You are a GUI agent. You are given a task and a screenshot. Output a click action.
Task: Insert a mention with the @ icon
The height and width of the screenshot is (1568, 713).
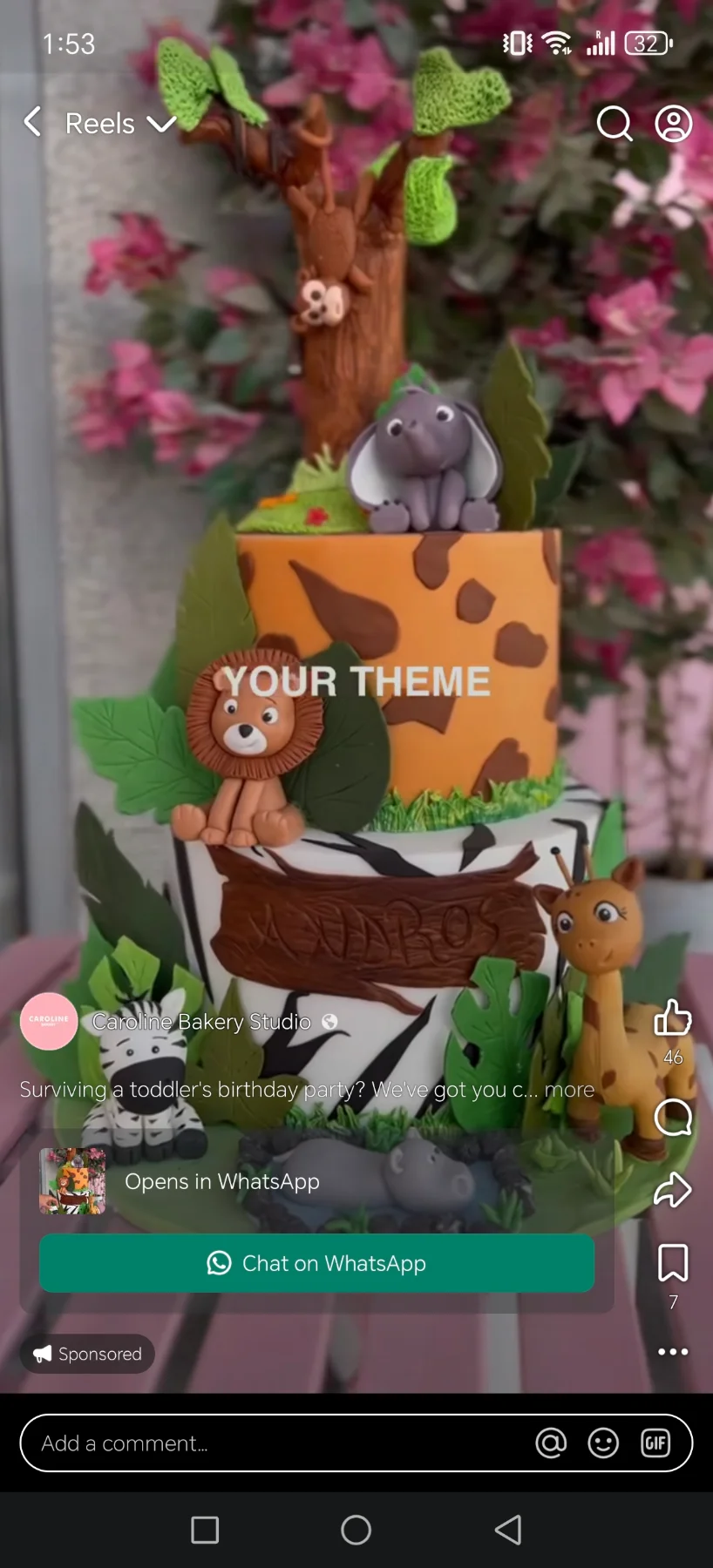pos(551,1443)
